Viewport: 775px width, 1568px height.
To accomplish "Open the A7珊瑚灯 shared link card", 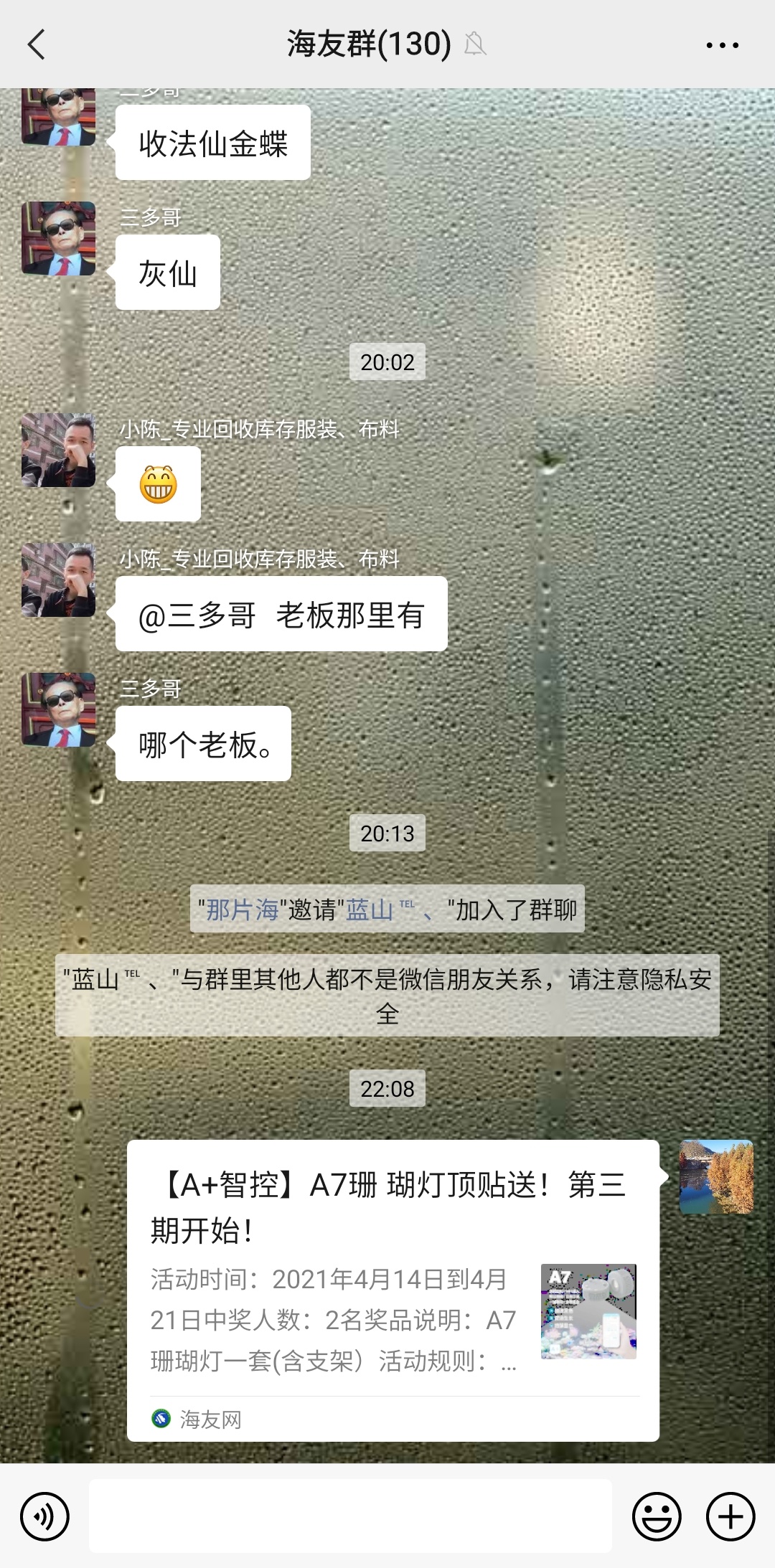I will (x=393, y=1288).
